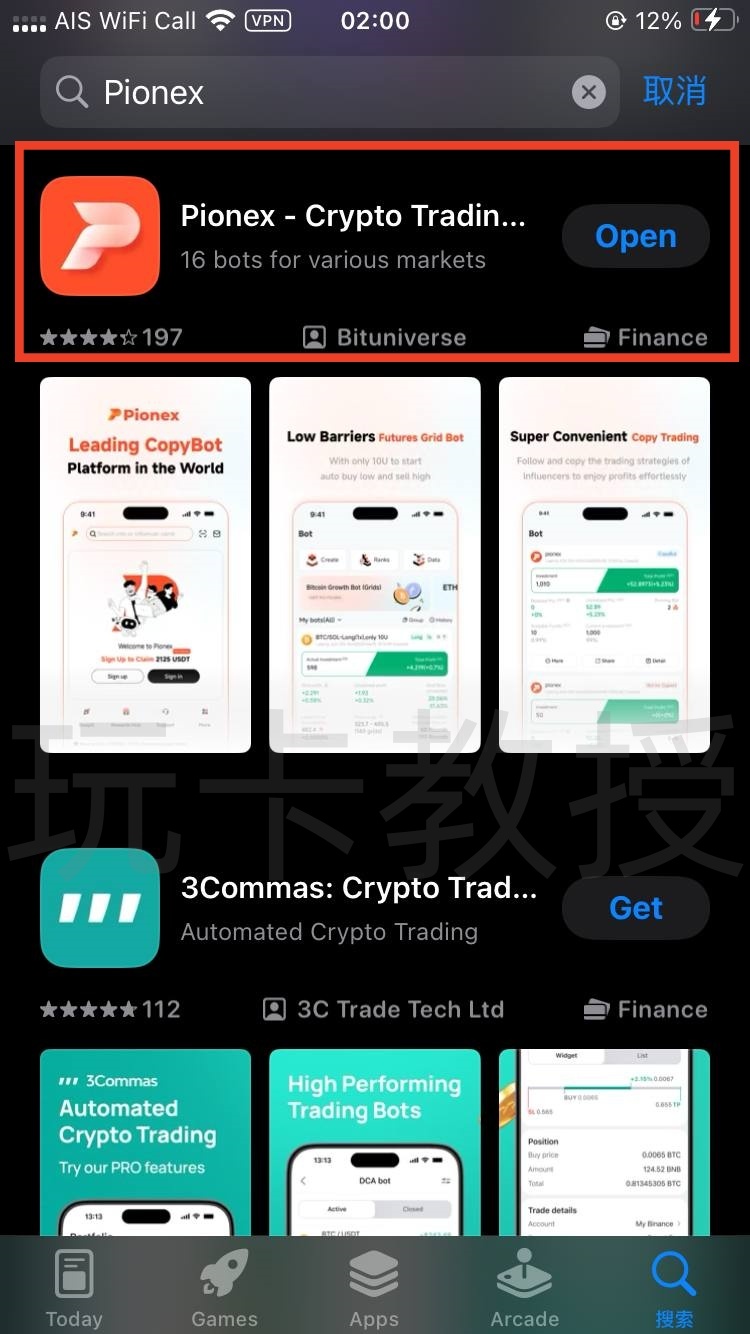Switch to the Arcade tab
This screenshot has width=750, height=1334.
tap(524, 1290)
